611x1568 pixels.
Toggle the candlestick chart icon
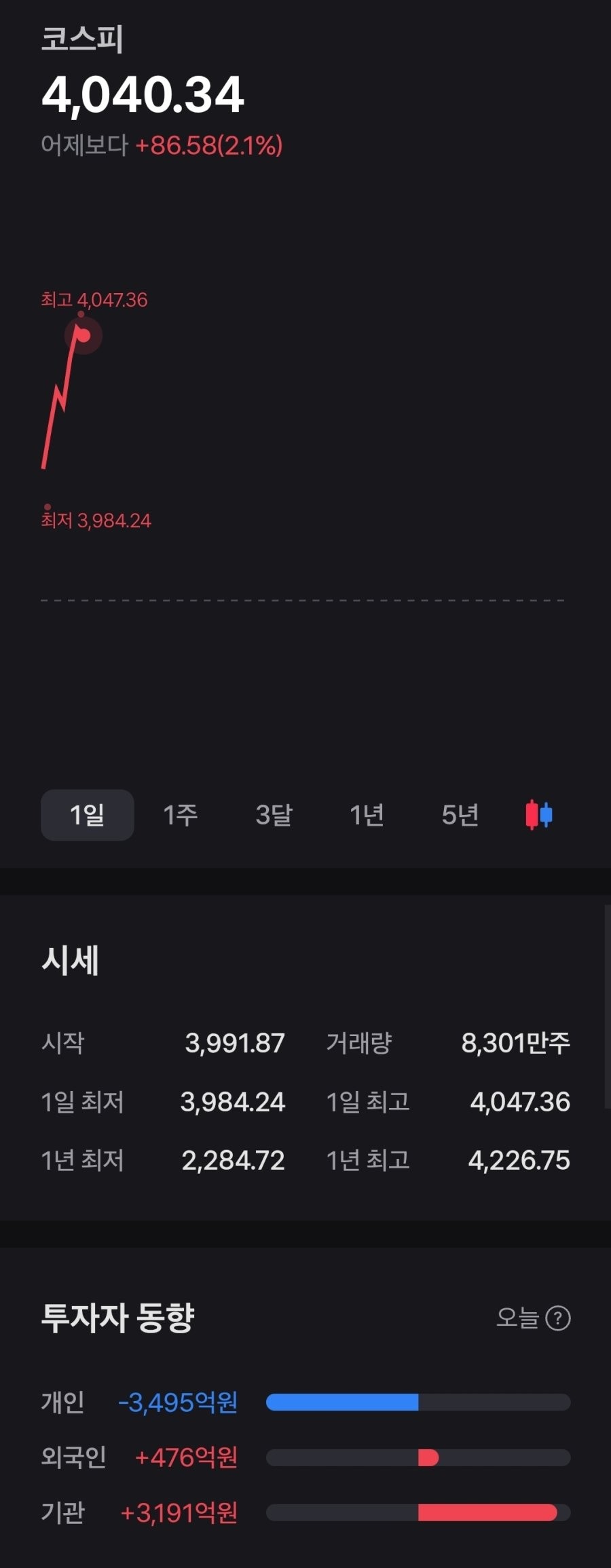(x=539, y=815)
